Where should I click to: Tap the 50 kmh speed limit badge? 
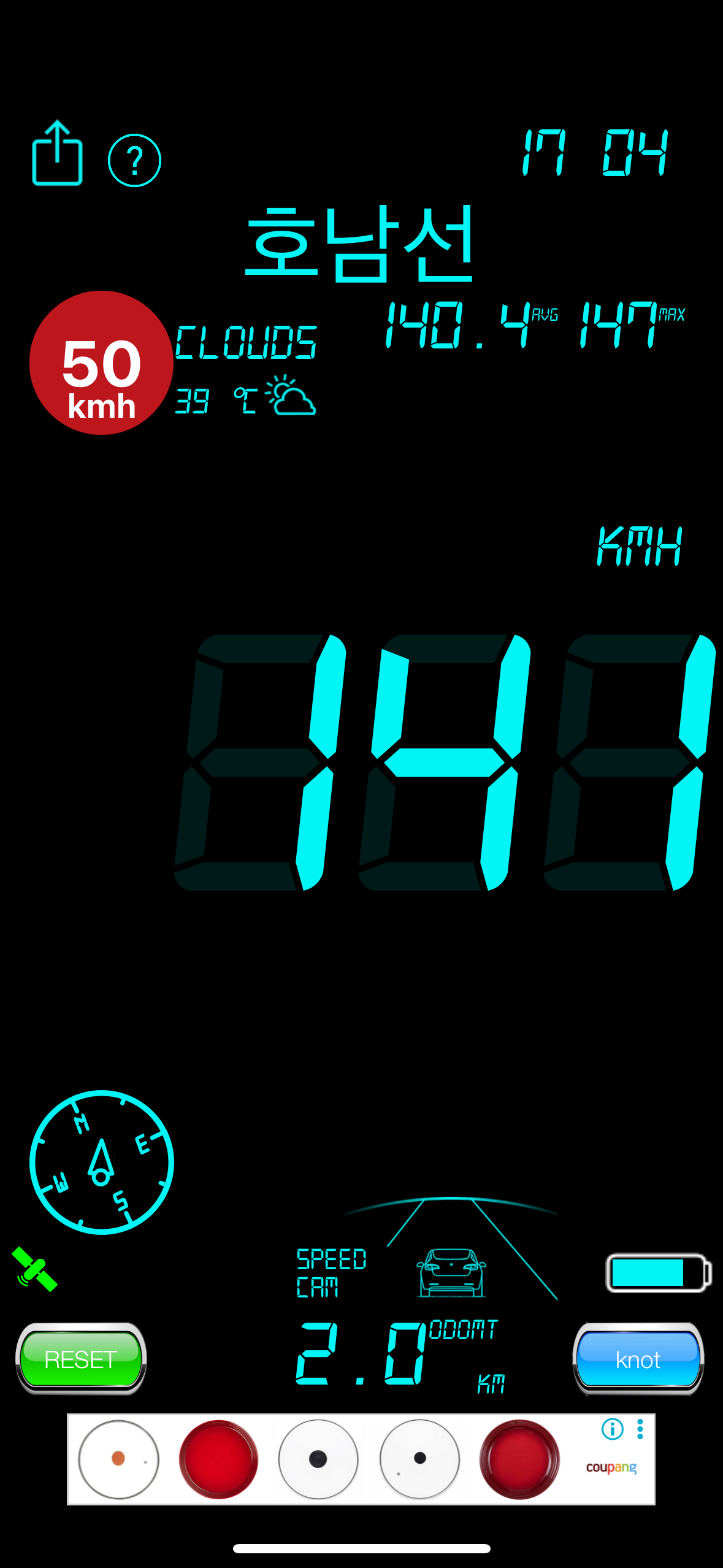coord(101,363)
